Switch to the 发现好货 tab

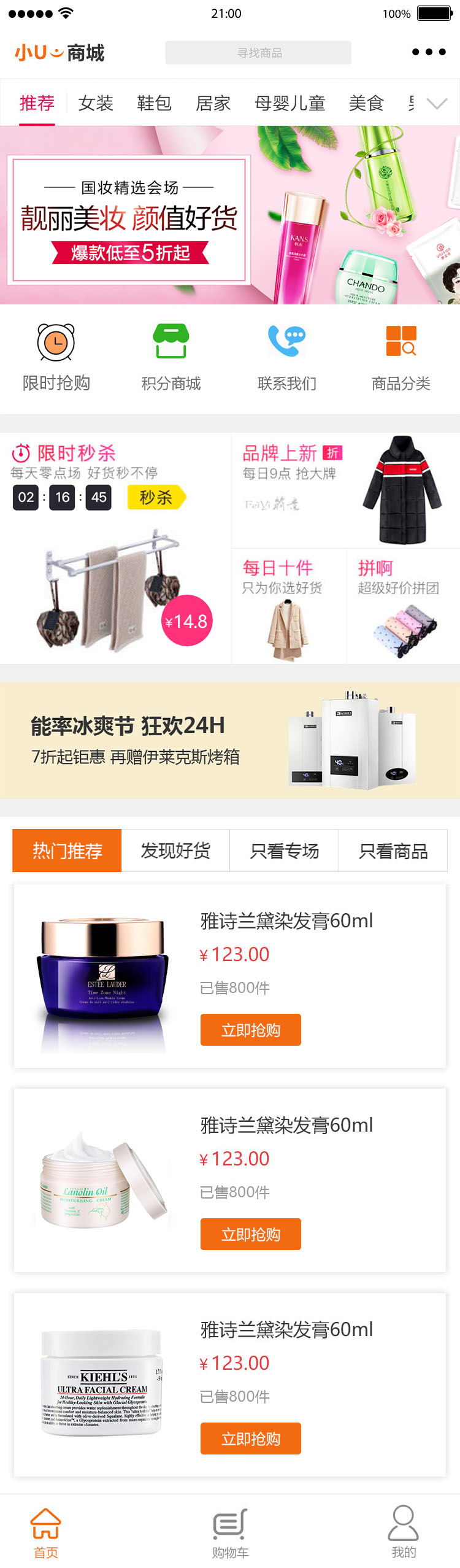(x=175, y=850)
